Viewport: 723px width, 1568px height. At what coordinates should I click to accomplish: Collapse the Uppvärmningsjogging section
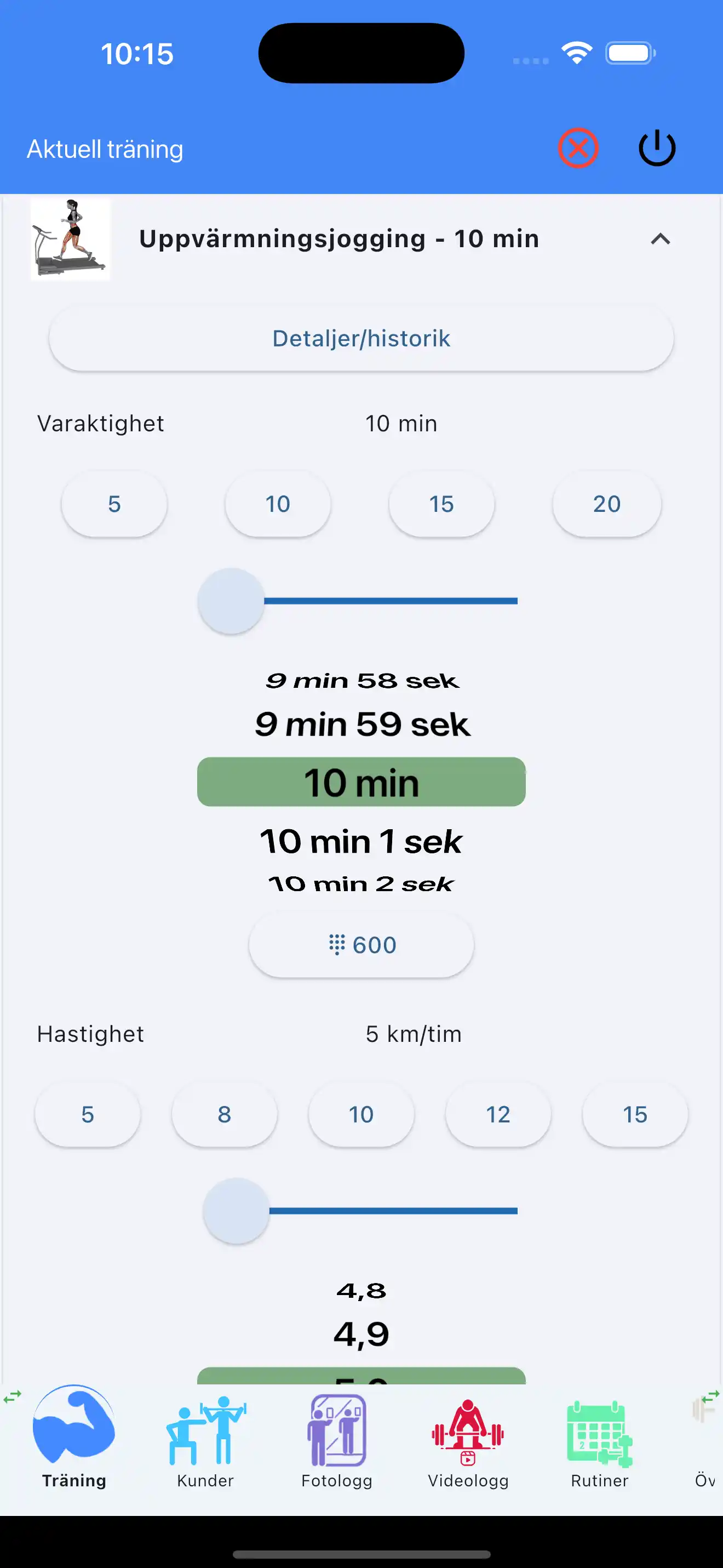click(661, 239)
